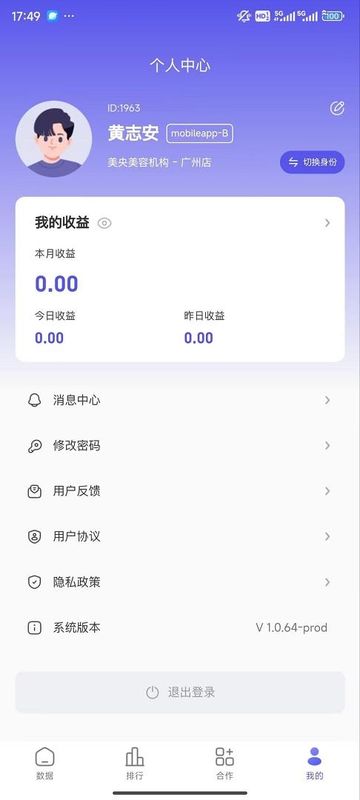Switch to the 排行 tab
The width and height of the screenshot is (360, 800).
[x=135, y=763]
